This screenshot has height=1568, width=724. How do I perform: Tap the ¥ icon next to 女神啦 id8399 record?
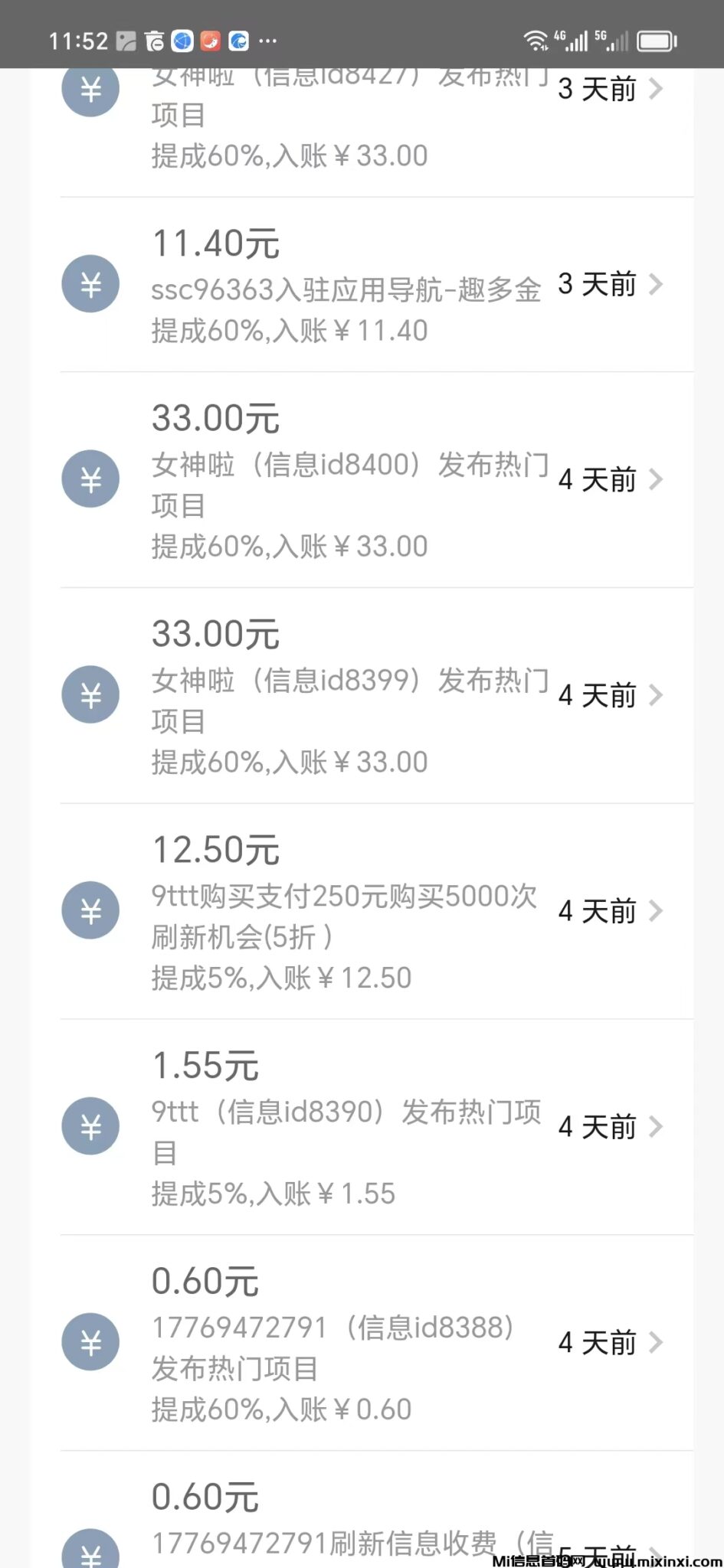(90, 694)
